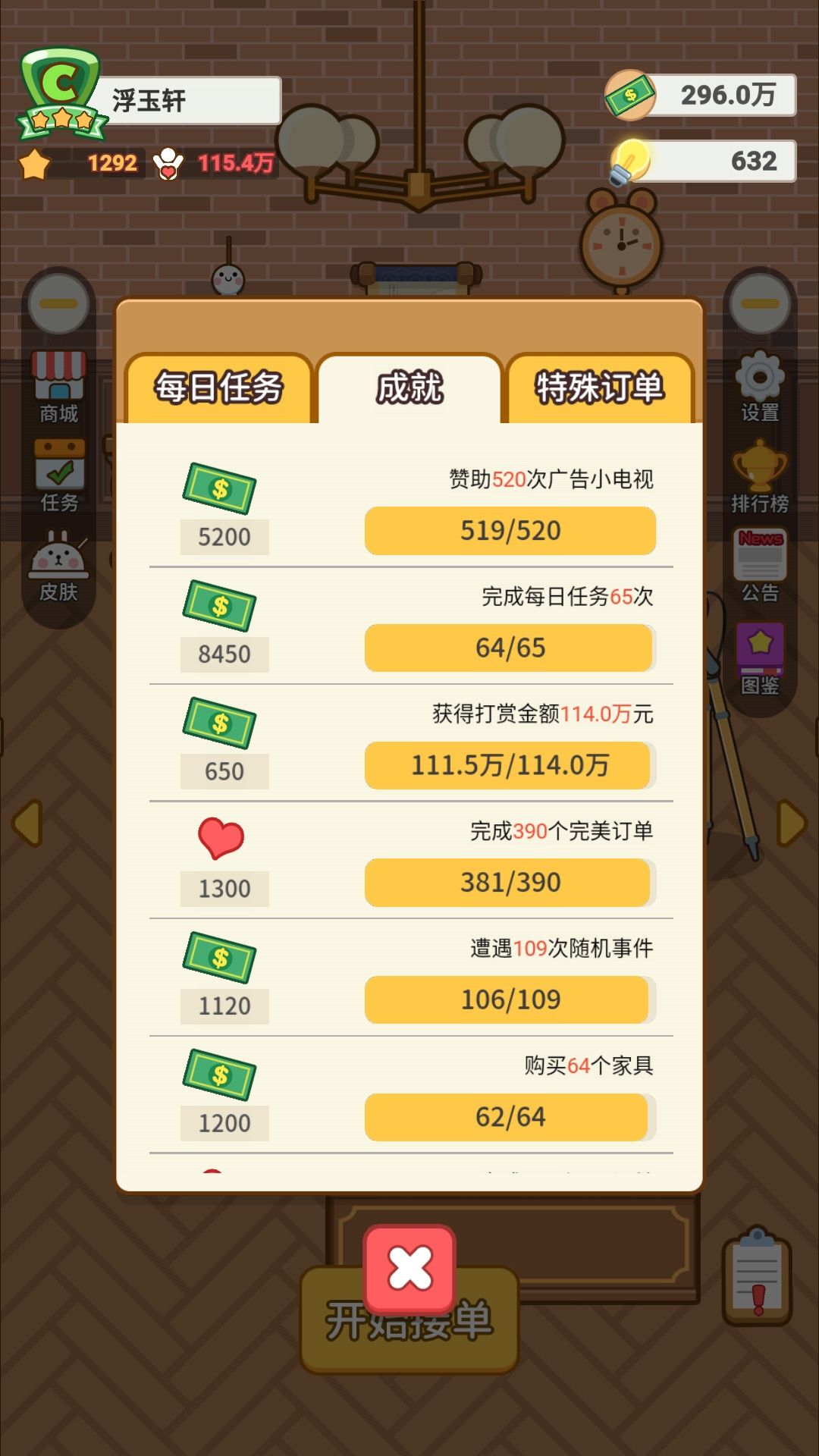Screen dimensions: 819x1456
Task: Click the lightbulb currency icon
Action: click(x=632, y=159)
